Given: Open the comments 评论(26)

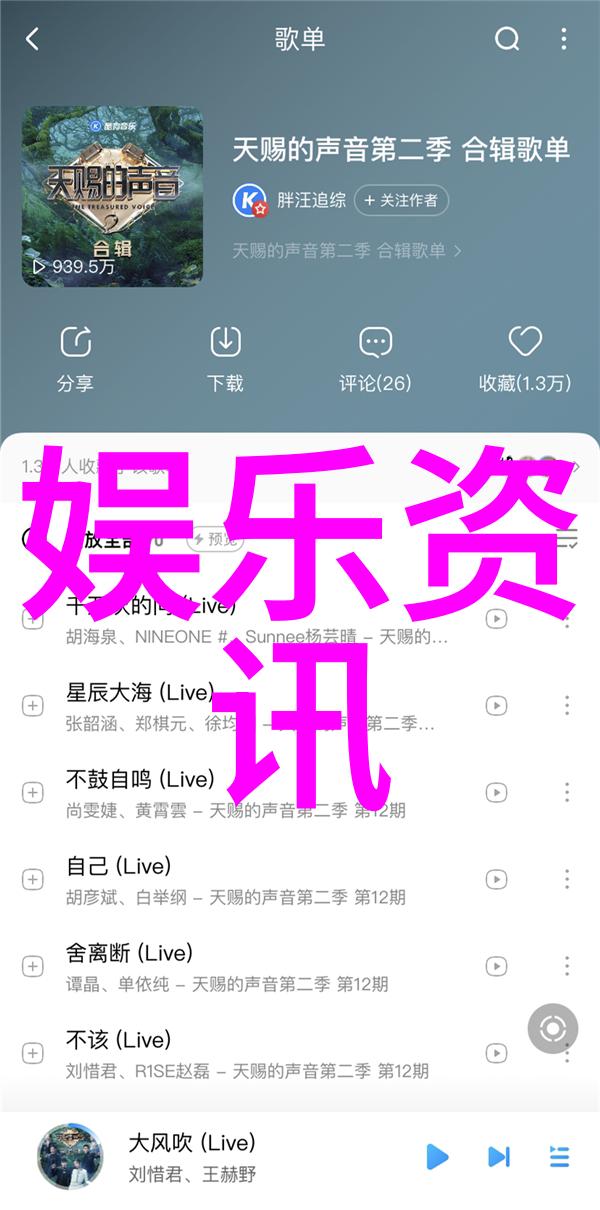Looking at the screenshot, I should pyautogui.click(x=375, y=358).
